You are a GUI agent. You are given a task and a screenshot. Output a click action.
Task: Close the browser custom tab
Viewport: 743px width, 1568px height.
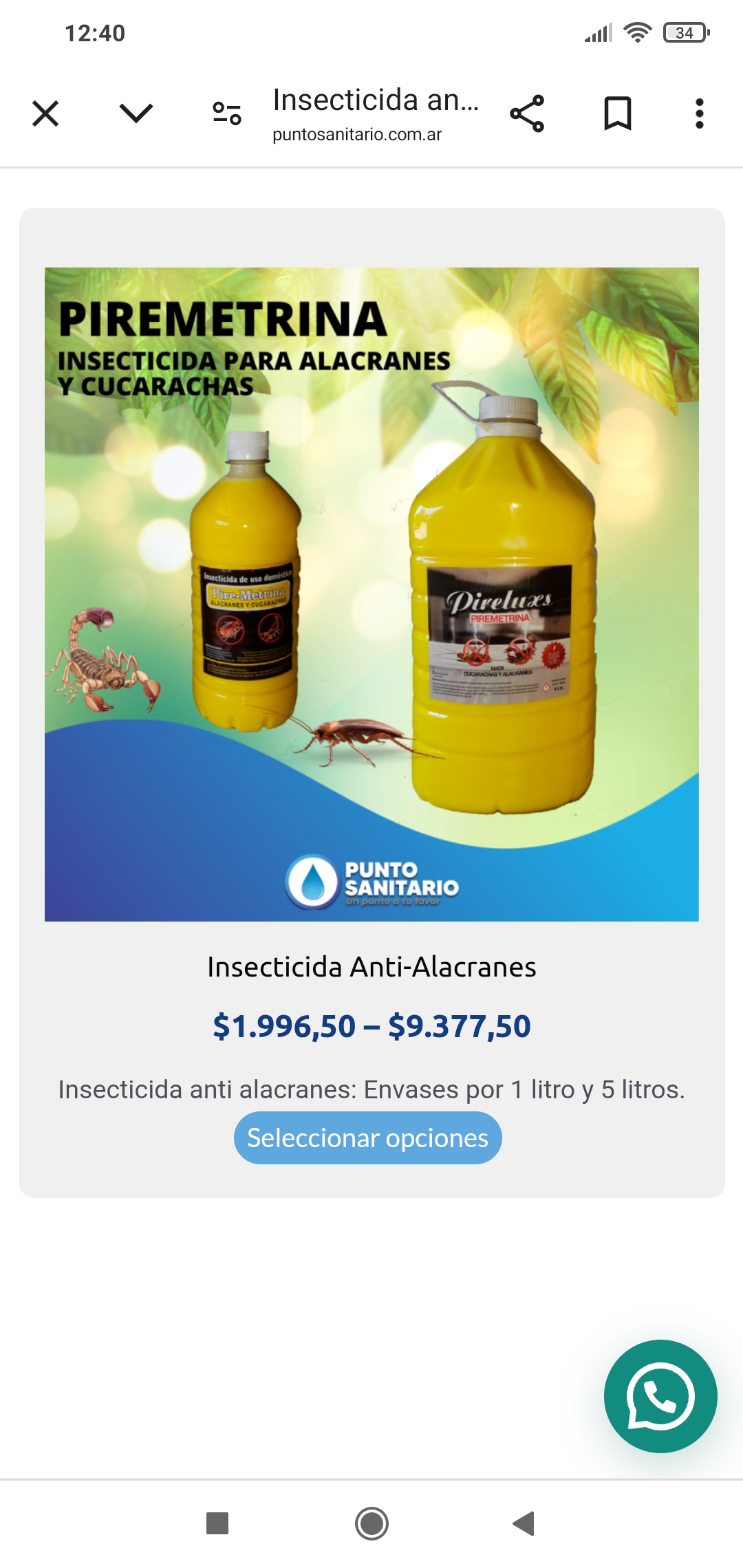(45, 113)
